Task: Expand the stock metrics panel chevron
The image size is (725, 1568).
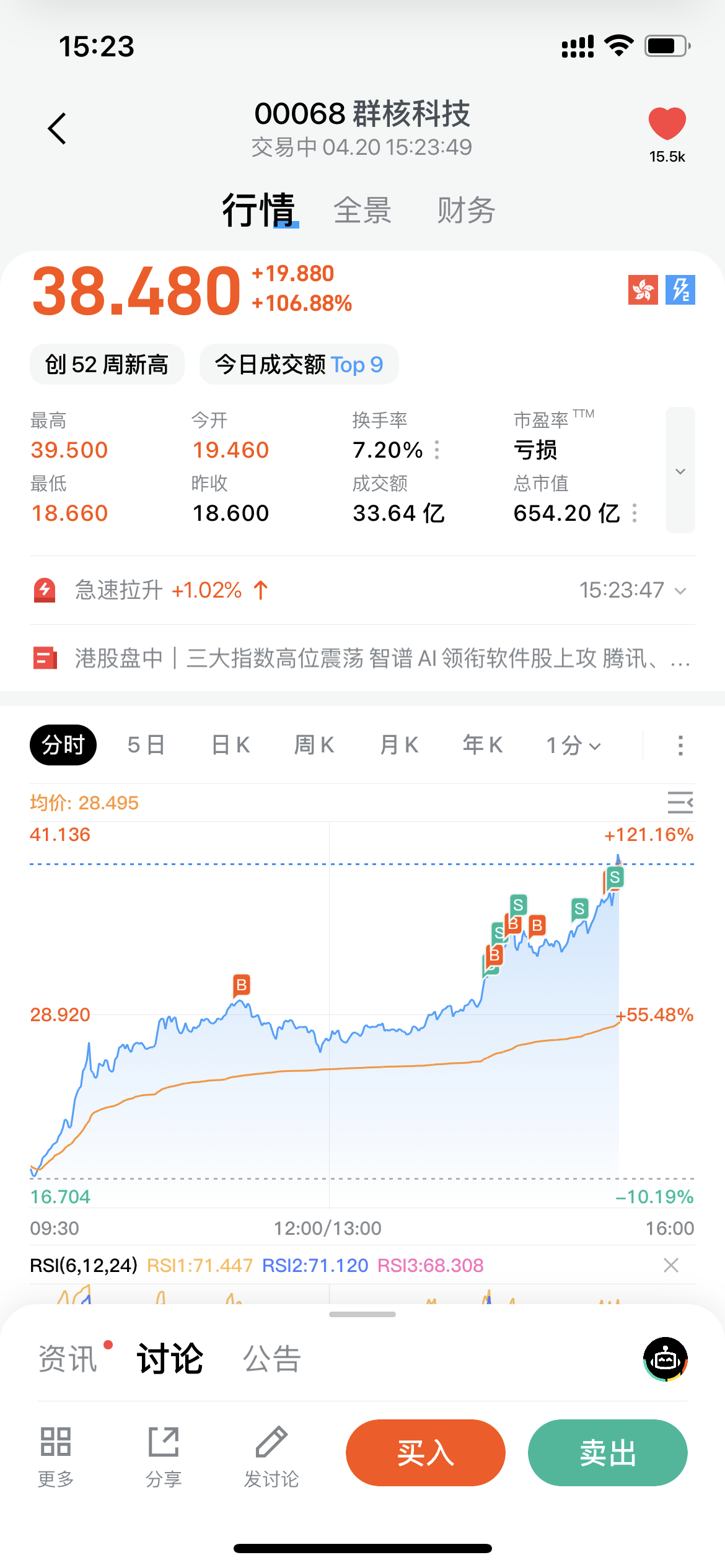Action: click(x=680, y=471)
